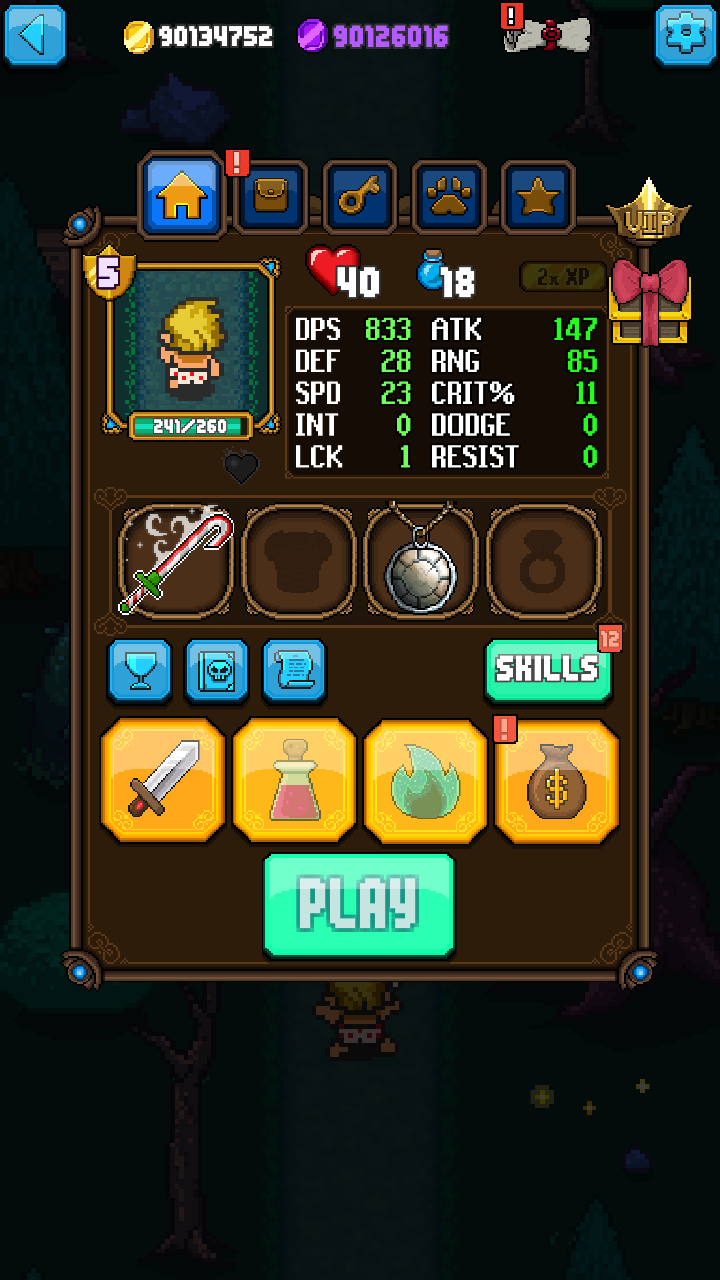Switch to the key tab

coord(359,197)
